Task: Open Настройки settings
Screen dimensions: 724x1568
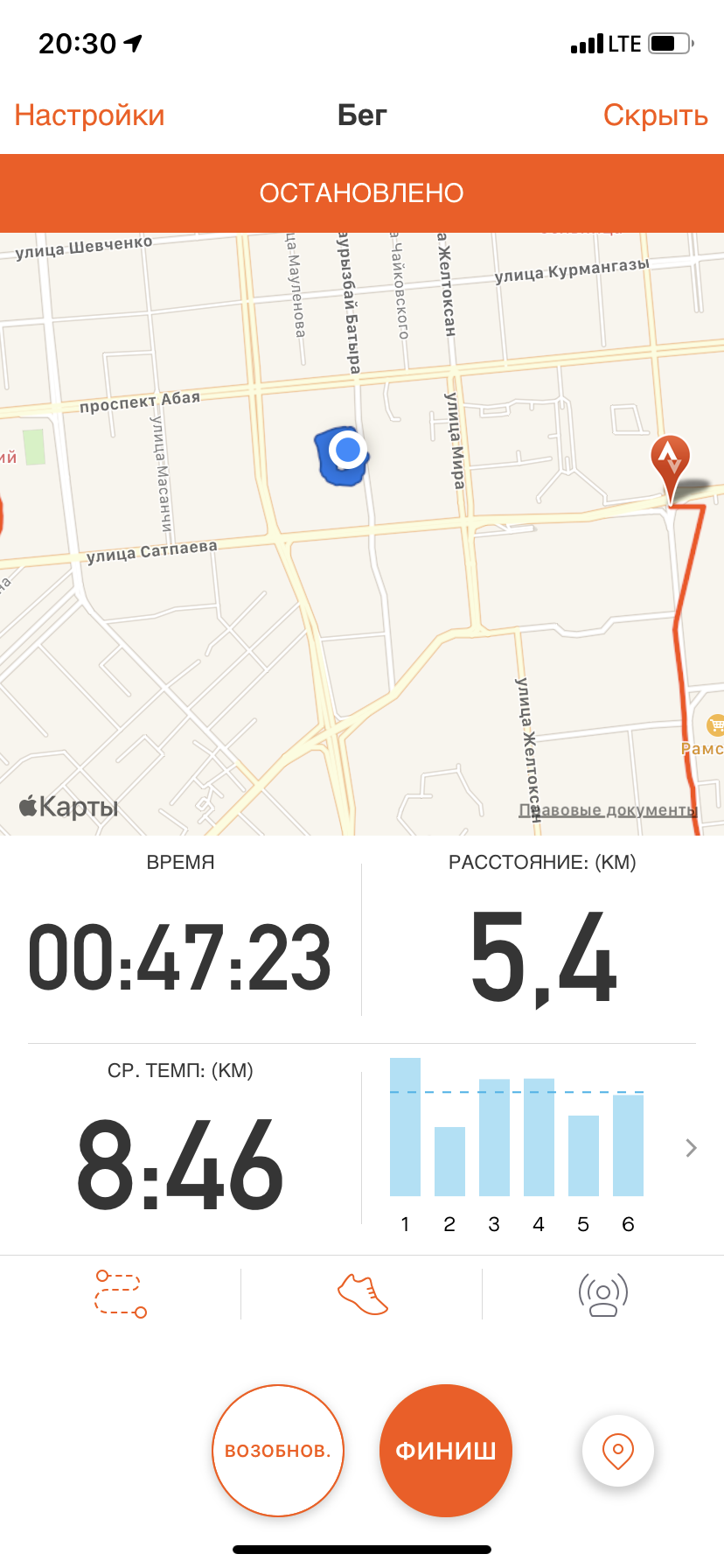Action: point(89,115)
